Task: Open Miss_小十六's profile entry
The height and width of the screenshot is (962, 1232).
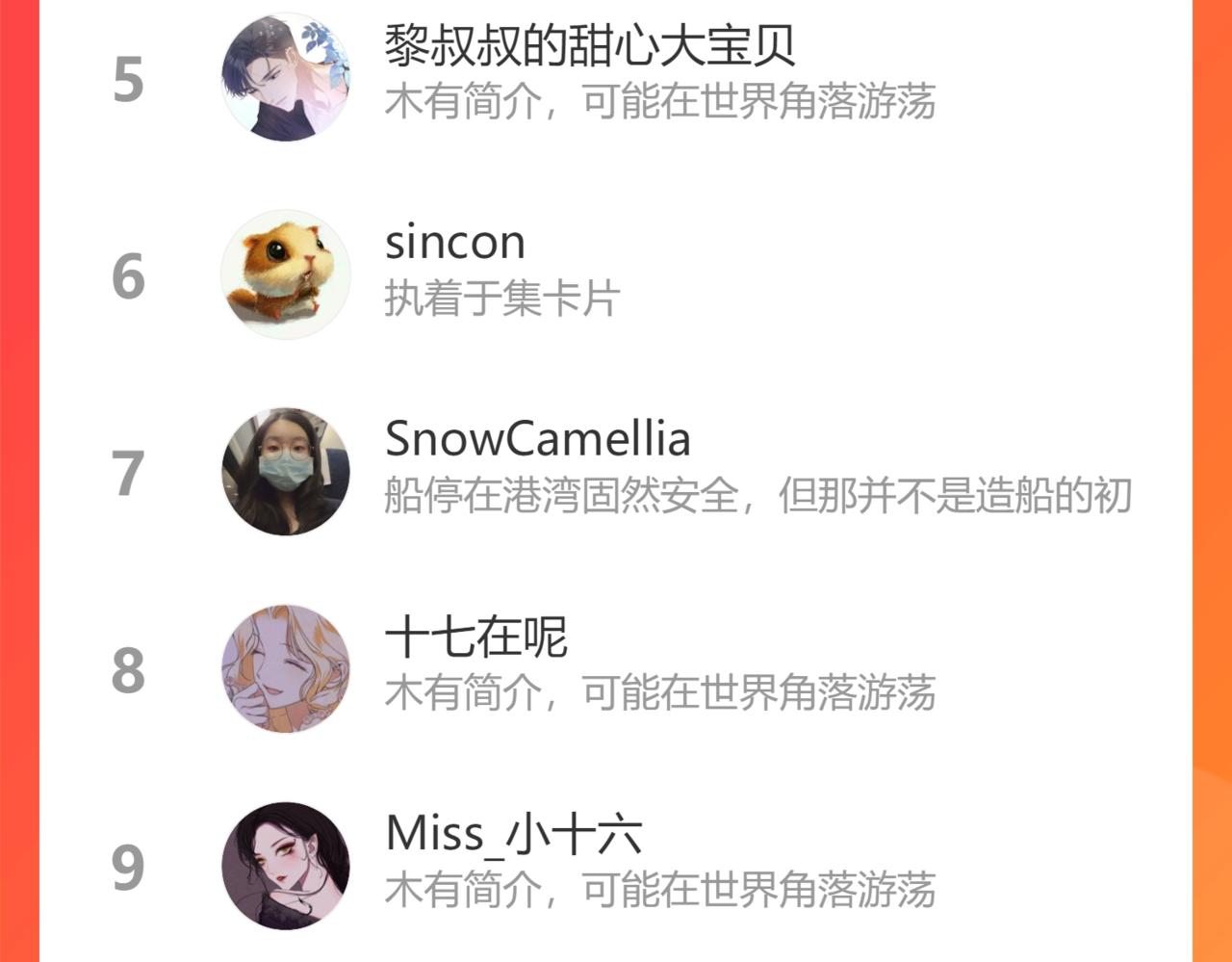Action: [x=513, y=834]
